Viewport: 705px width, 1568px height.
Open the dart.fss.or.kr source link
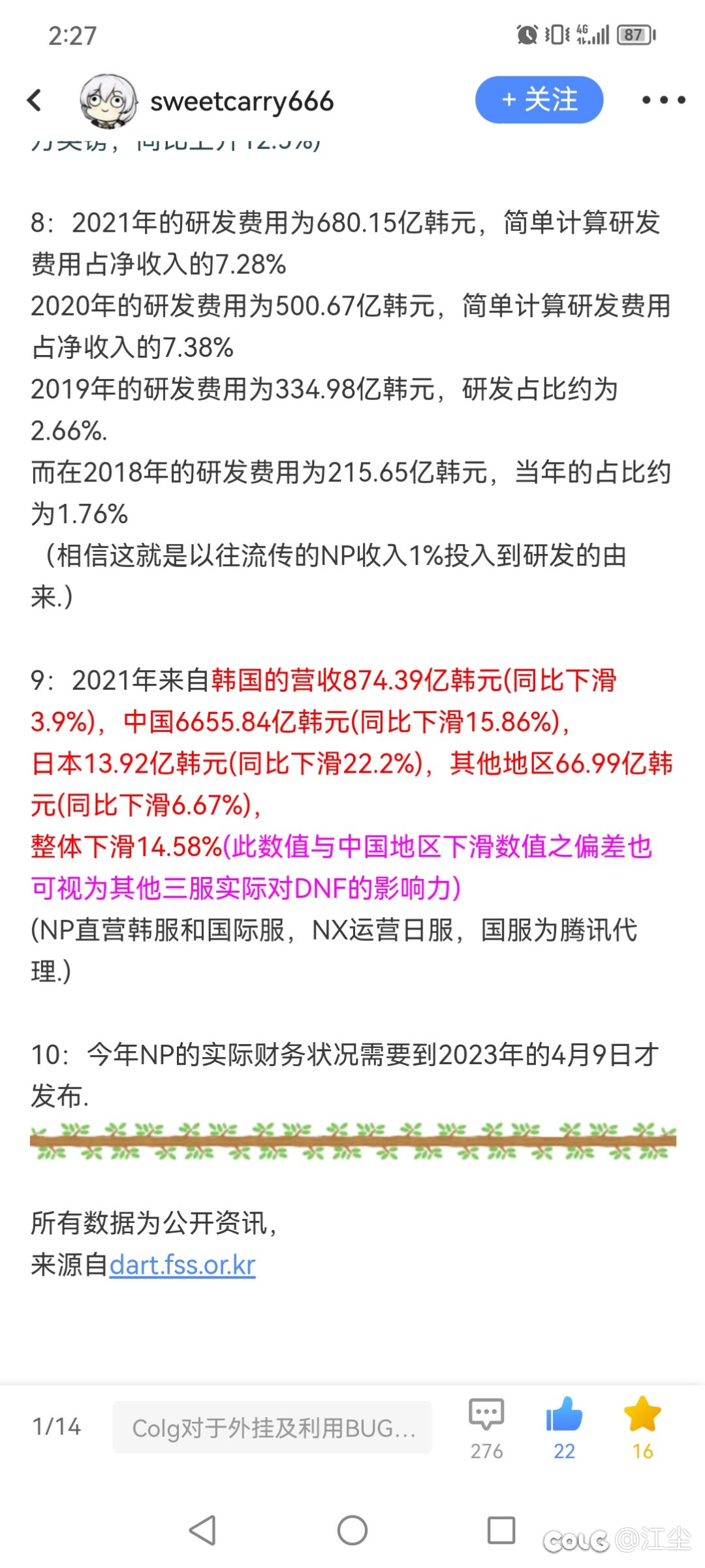tap(182, 1265)
